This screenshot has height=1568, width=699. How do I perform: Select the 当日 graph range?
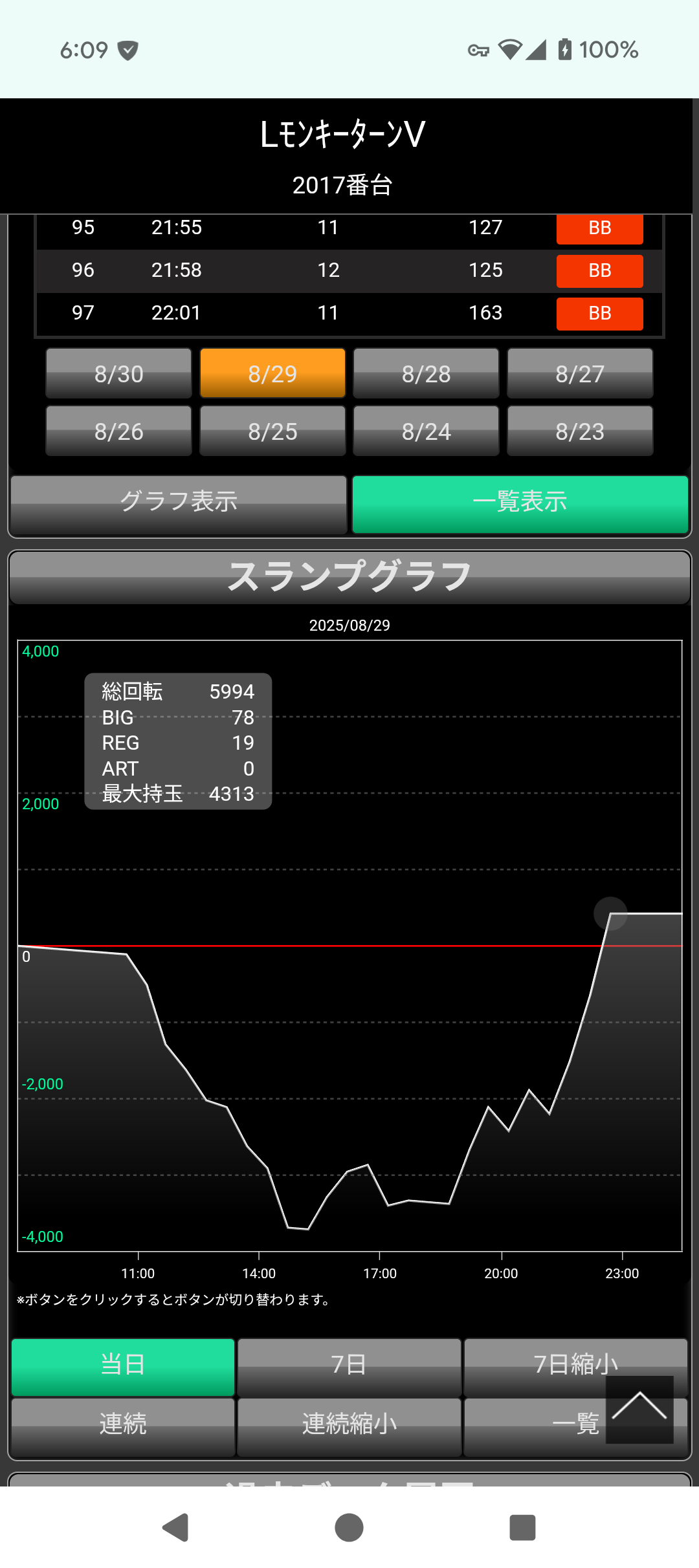point(123,1366)
